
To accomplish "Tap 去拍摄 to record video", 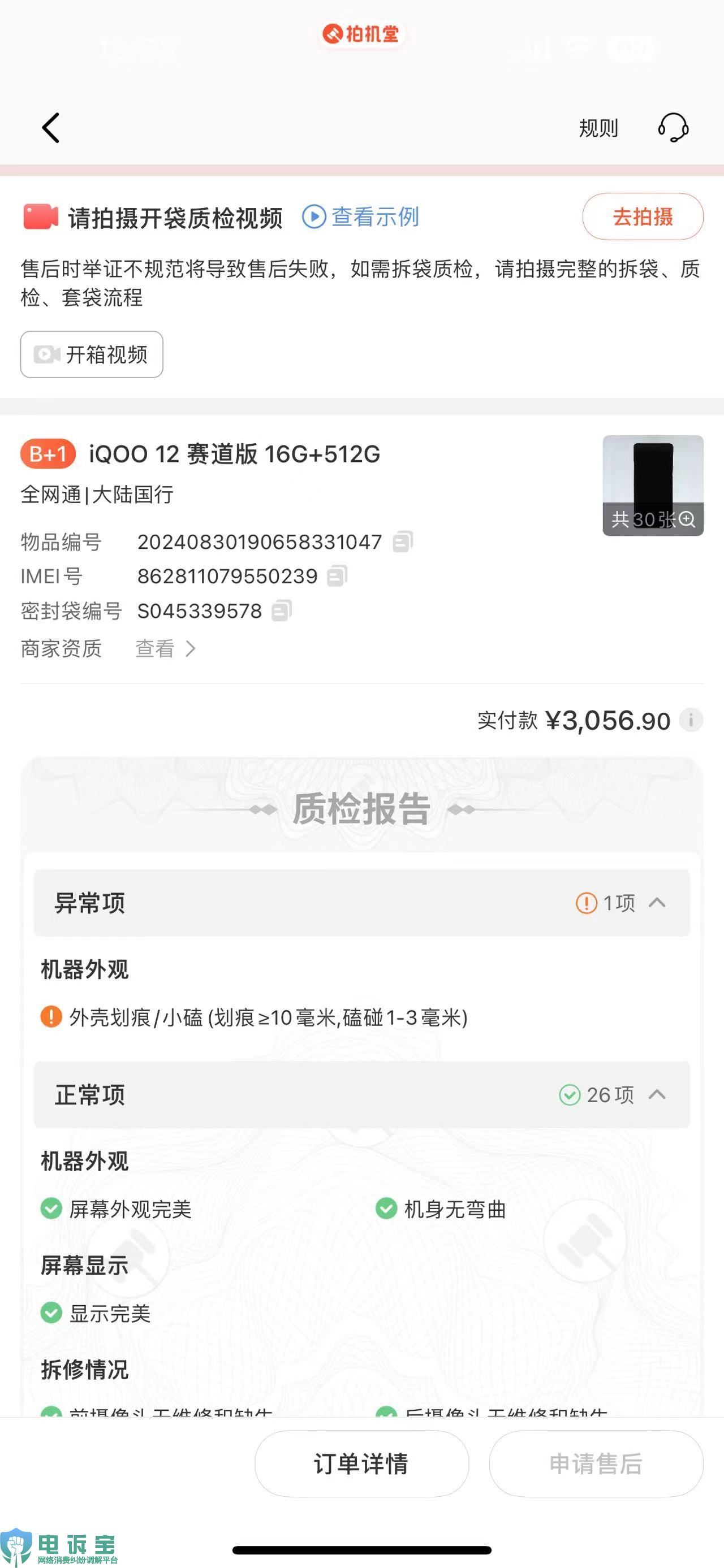I will pos(643,216).
